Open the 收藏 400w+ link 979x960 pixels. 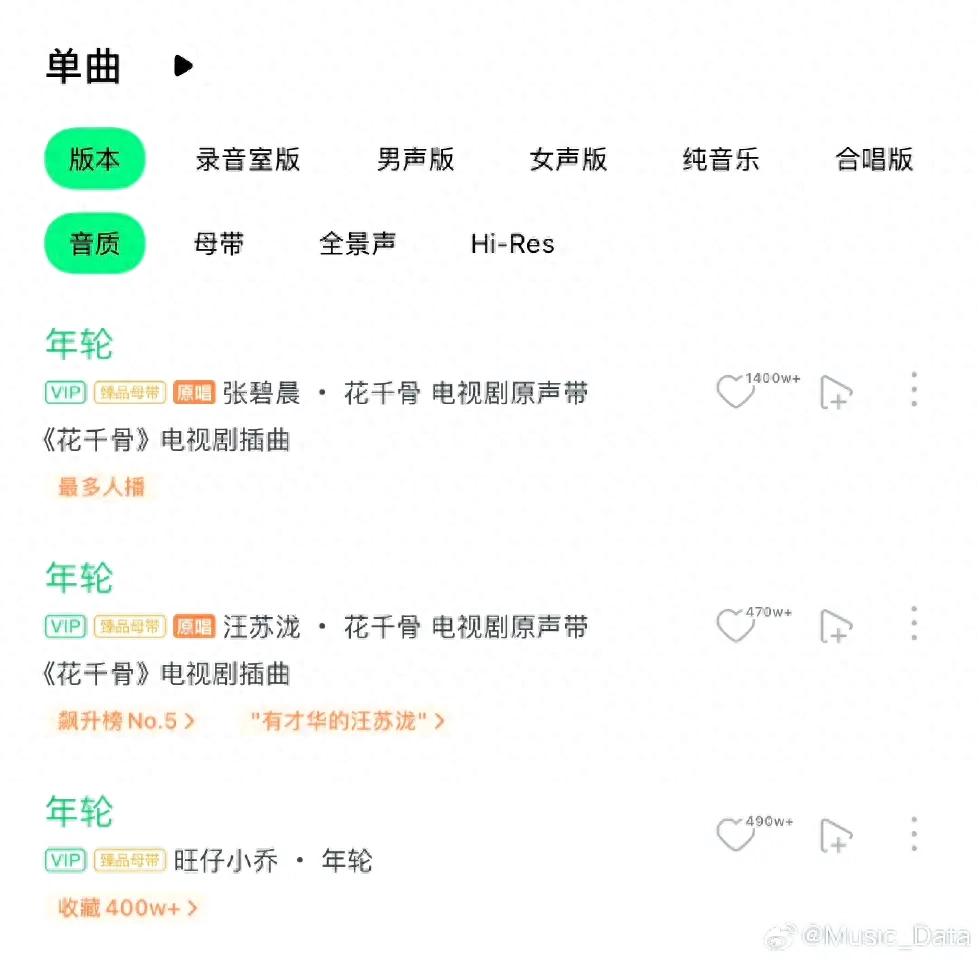tap(127, 908)
